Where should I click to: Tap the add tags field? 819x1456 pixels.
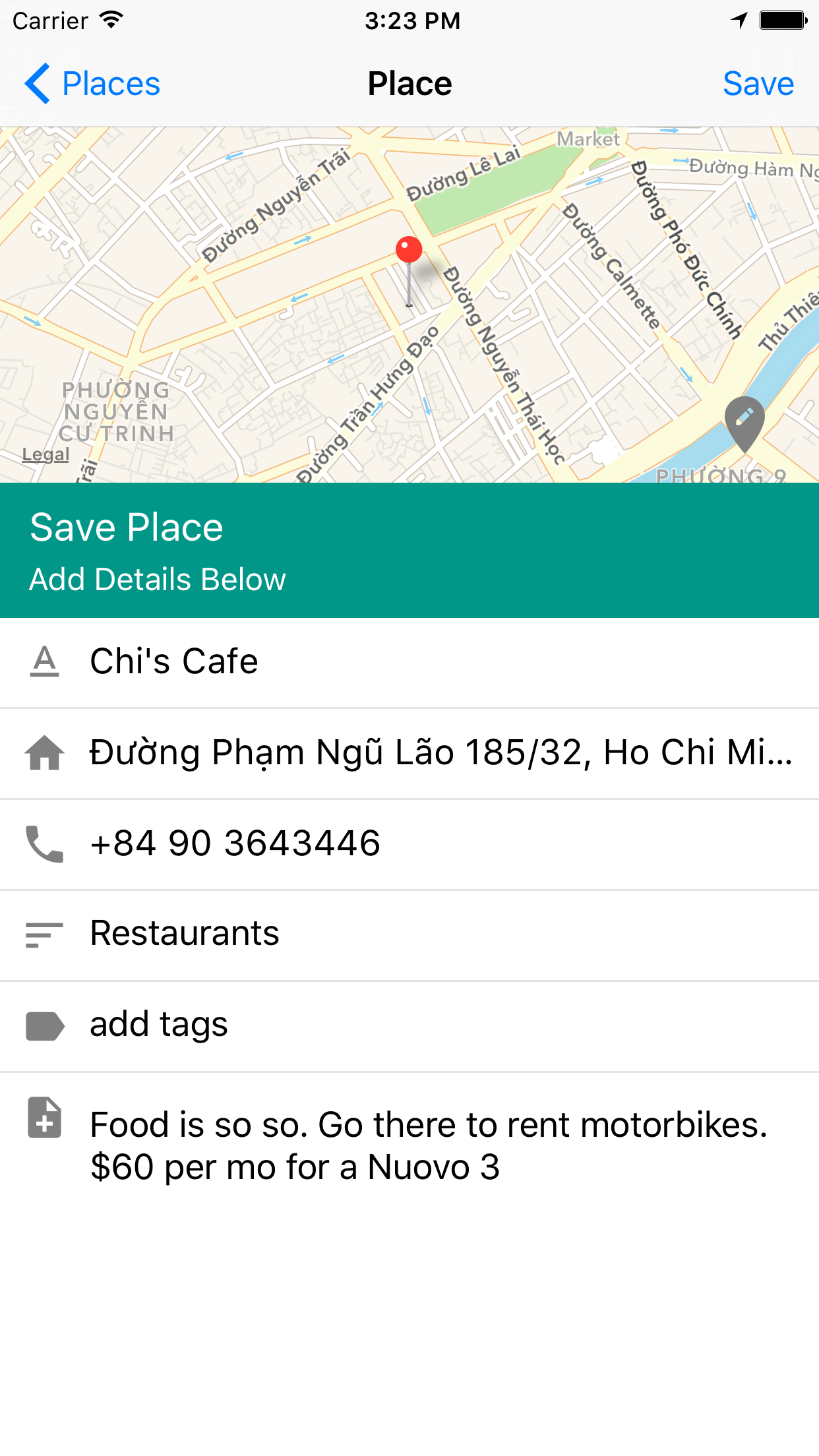159,1025
